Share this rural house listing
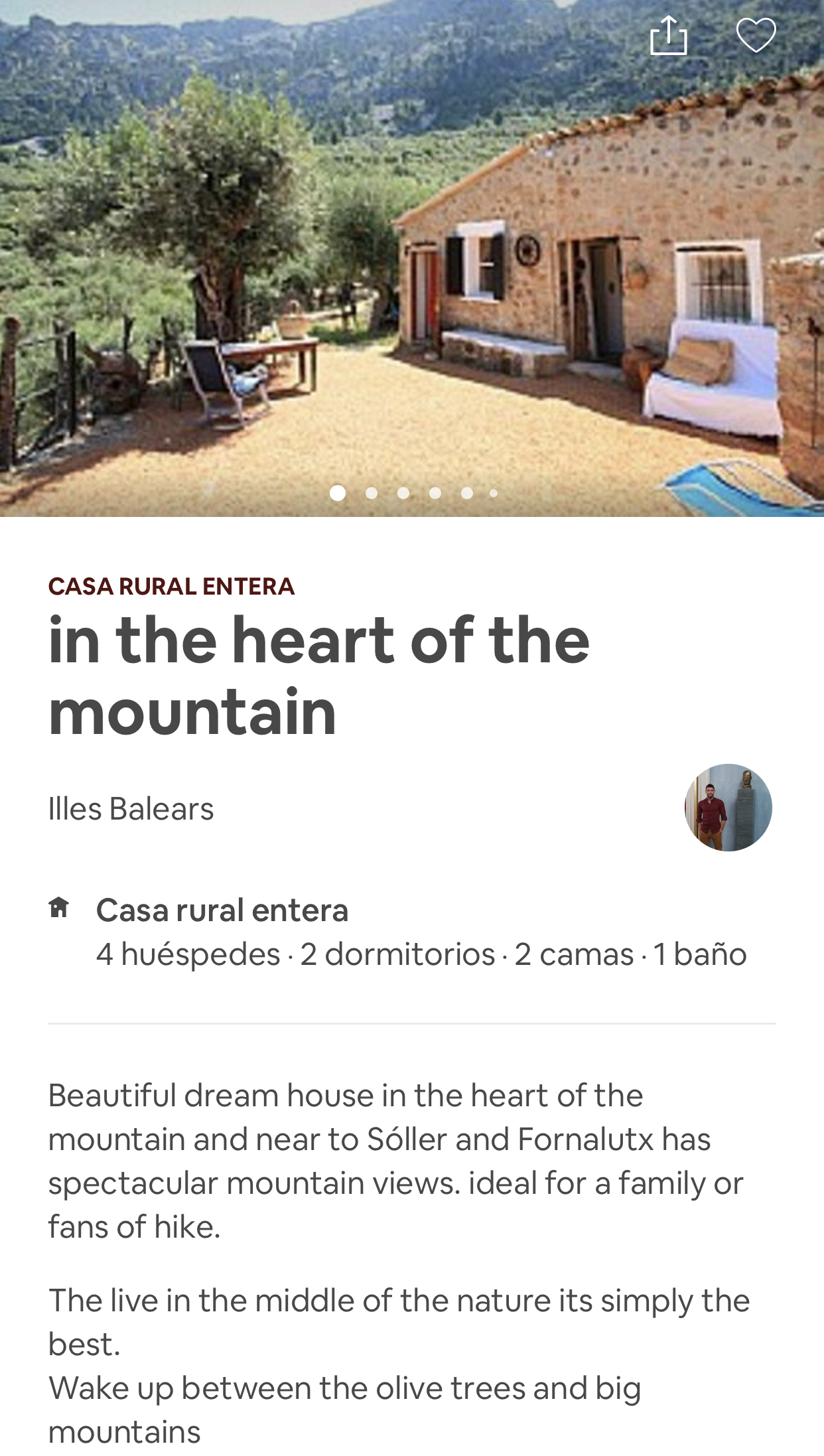The width and height of the screenshot is (824, 1456). click(x=668, y=35)
